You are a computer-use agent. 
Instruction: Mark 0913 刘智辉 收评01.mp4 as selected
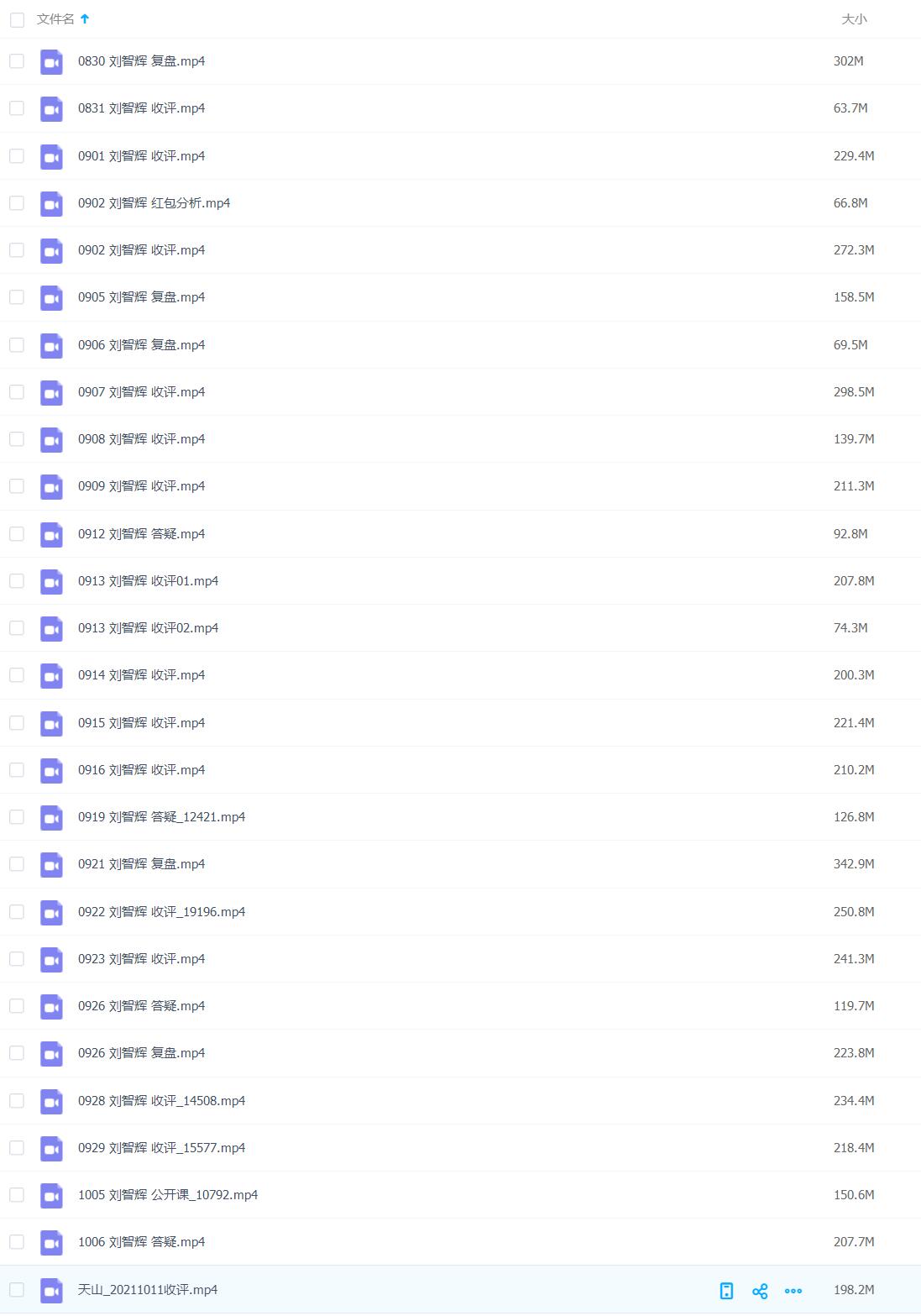tap(17, 581)
